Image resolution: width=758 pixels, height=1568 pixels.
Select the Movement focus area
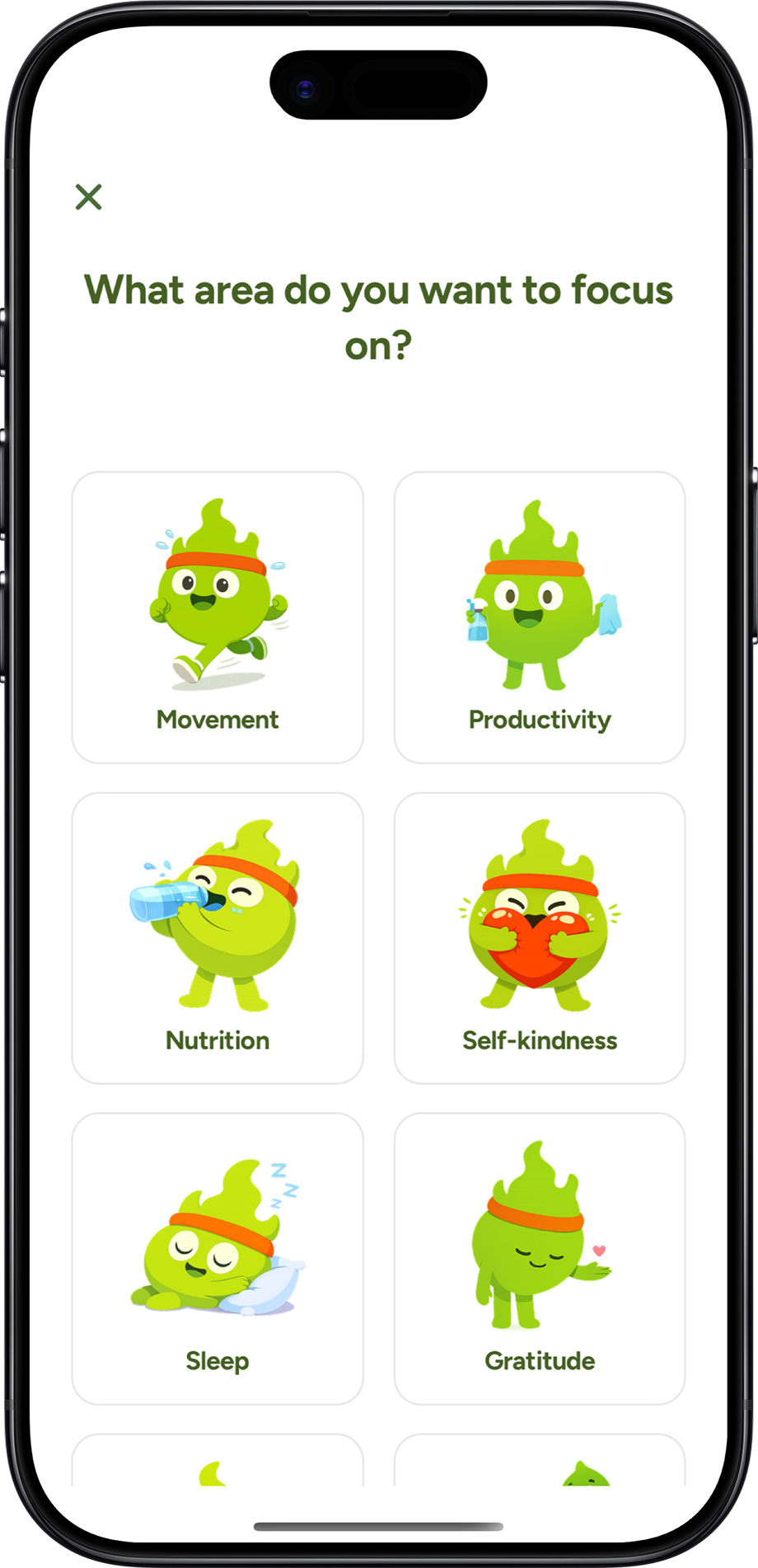(218, 617)
